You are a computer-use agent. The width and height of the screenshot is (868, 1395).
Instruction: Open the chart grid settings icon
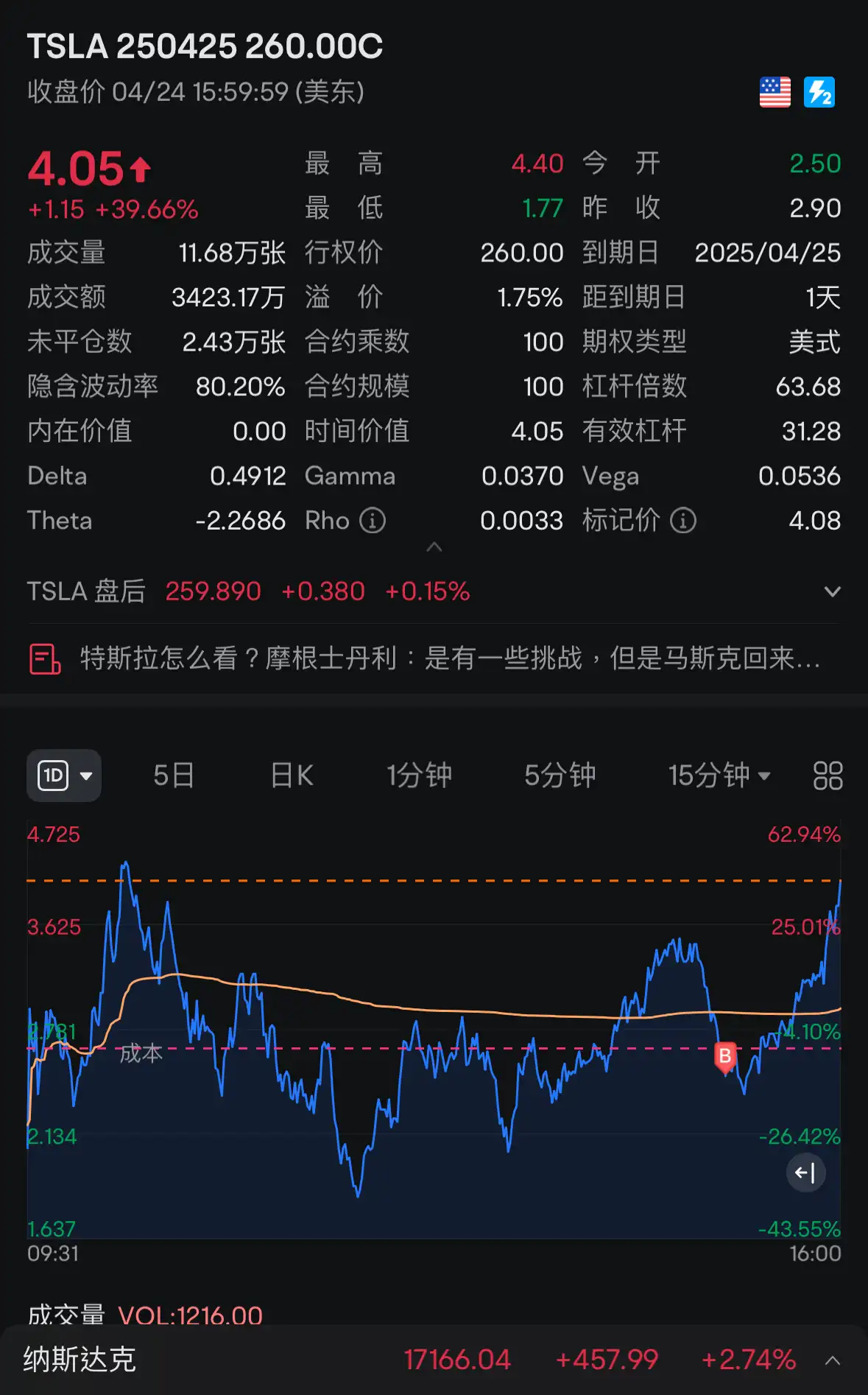point(828,776)
